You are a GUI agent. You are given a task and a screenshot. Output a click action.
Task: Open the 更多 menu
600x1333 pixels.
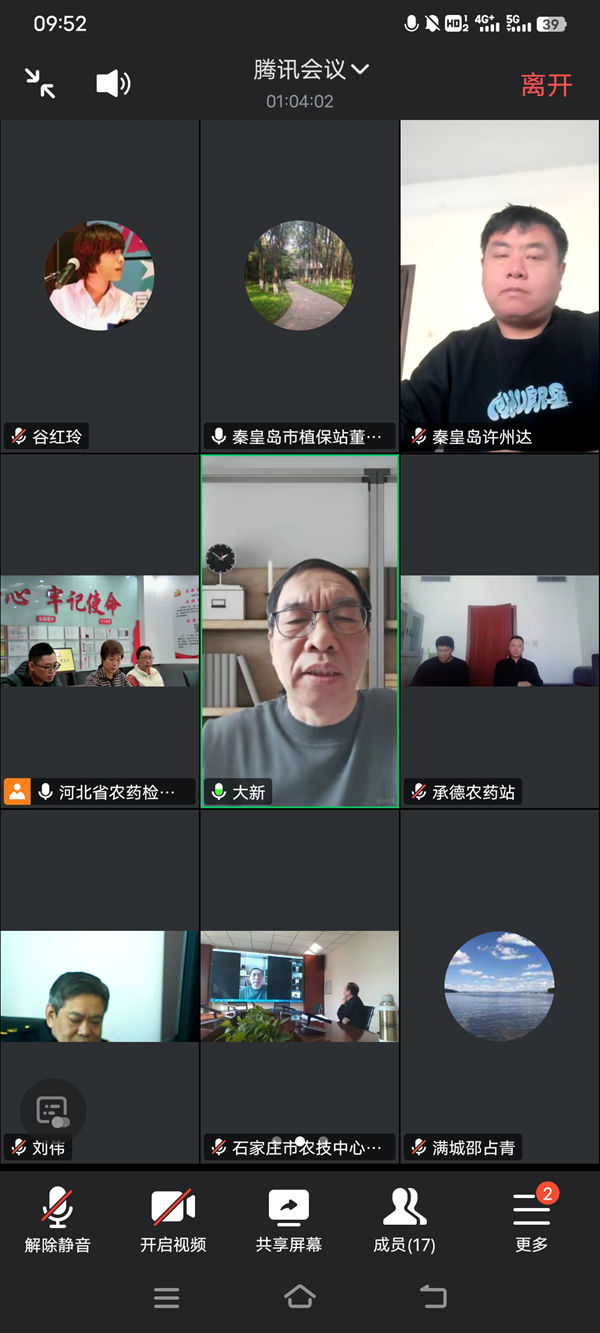531,1220
